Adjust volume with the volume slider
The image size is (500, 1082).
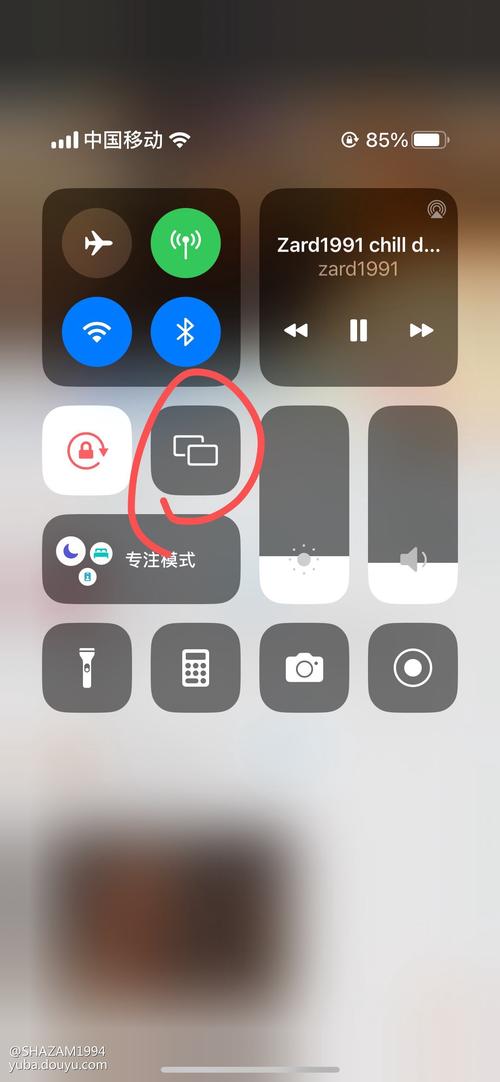tap(412, 504)
